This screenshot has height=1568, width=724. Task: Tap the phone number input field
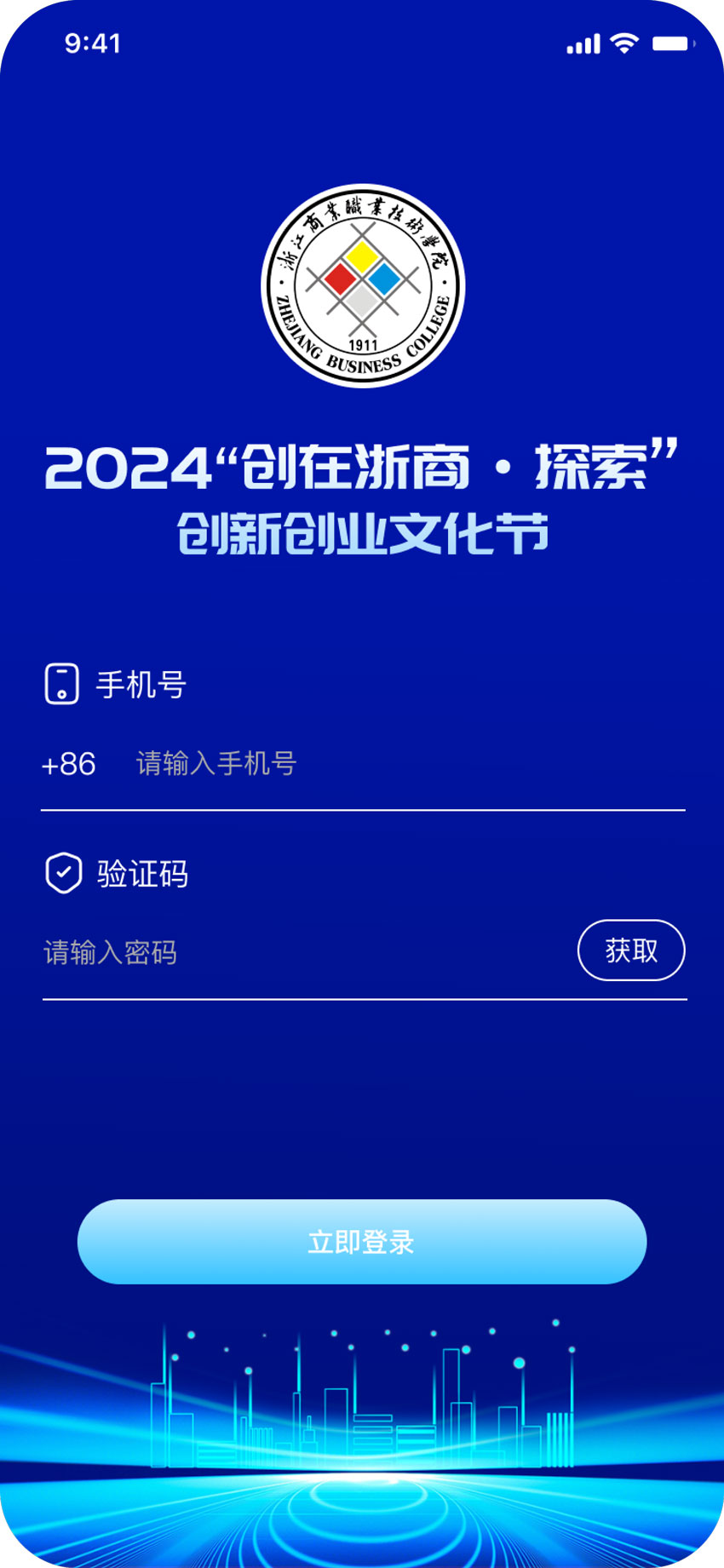(392, 764)
